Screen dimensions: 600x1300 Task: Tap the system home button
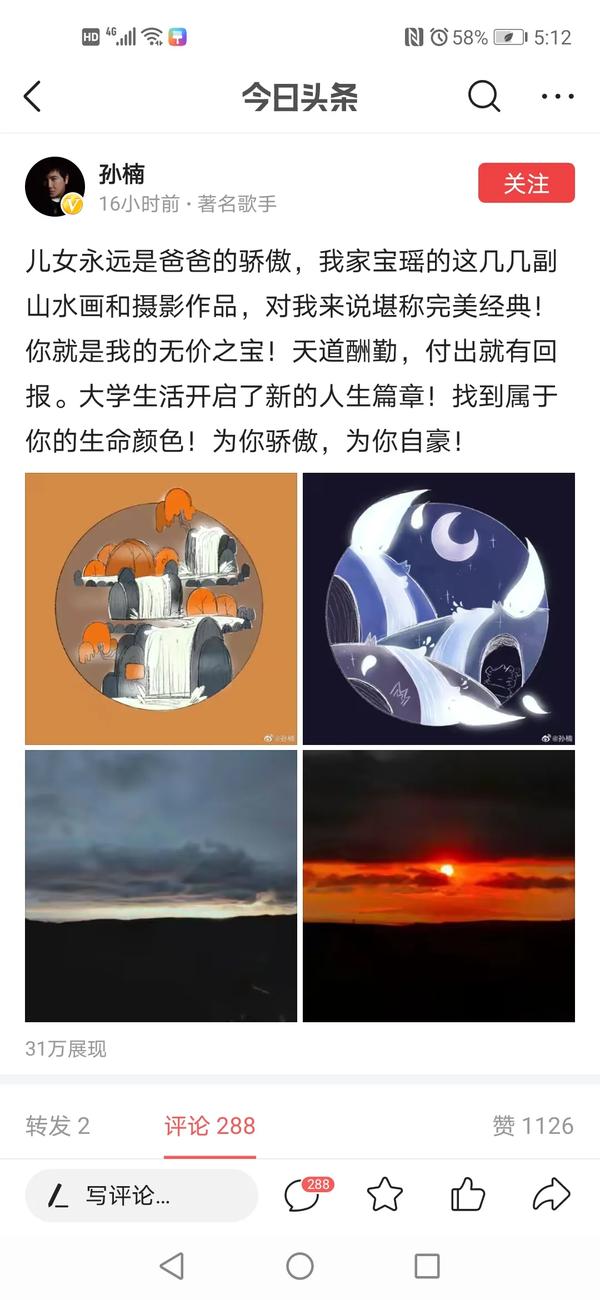pyautogui.click(x=300, y=1266)
